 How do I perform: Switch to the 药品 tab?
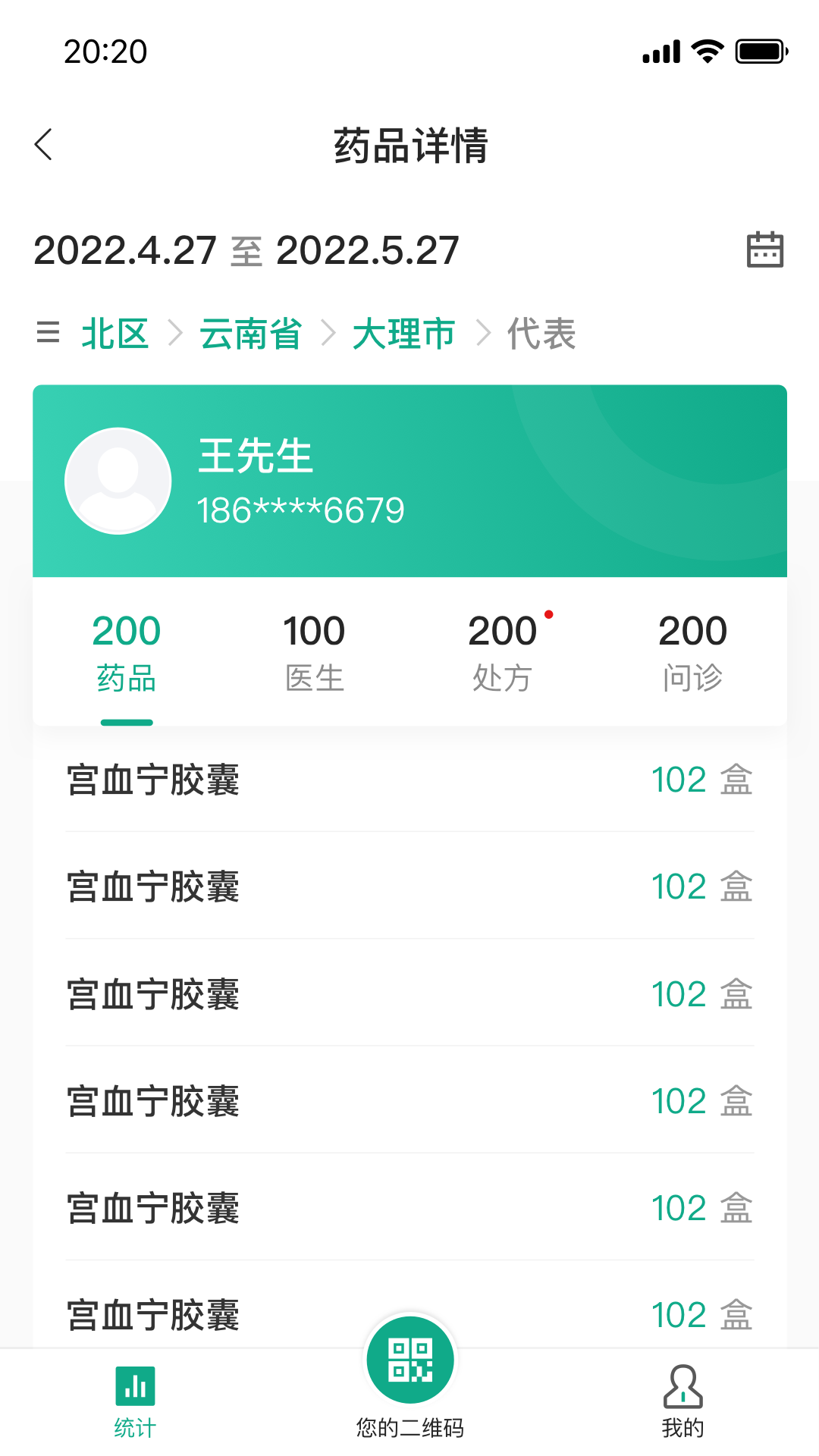pyautogui.click(x=127, y=652)
